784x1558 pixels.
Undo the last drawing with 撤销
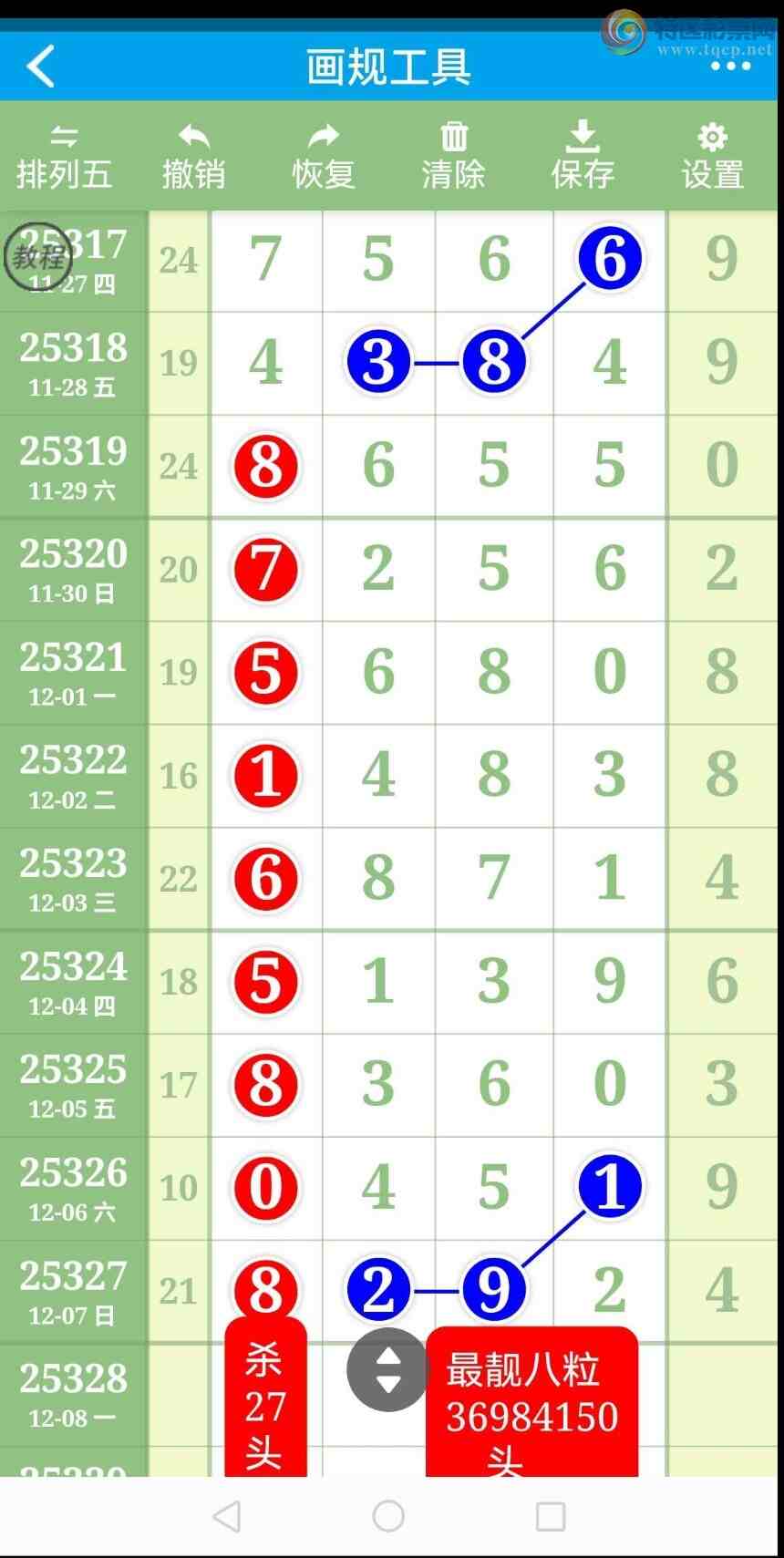[x=193, y=158]
